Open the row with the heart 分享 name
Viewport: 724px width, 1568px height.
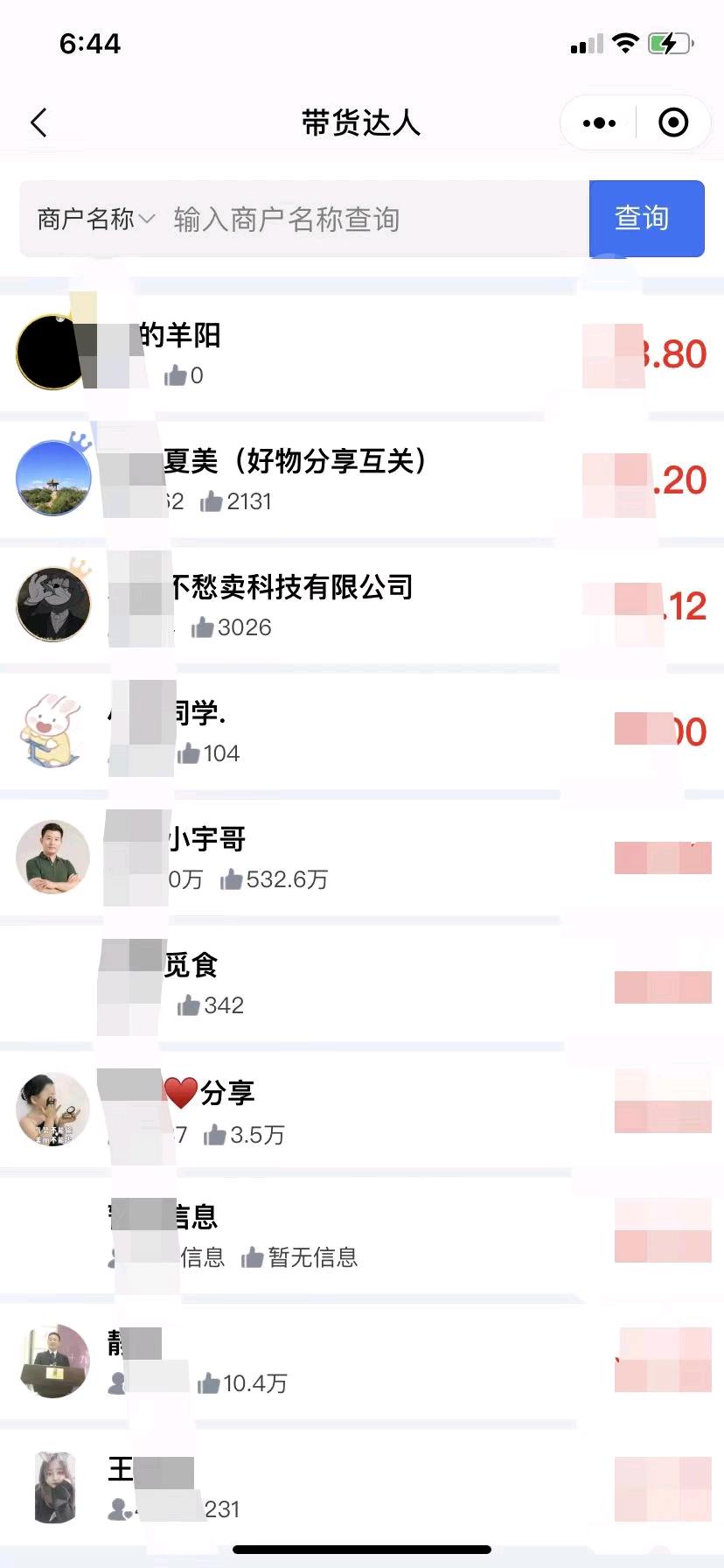pos(362,1109)
